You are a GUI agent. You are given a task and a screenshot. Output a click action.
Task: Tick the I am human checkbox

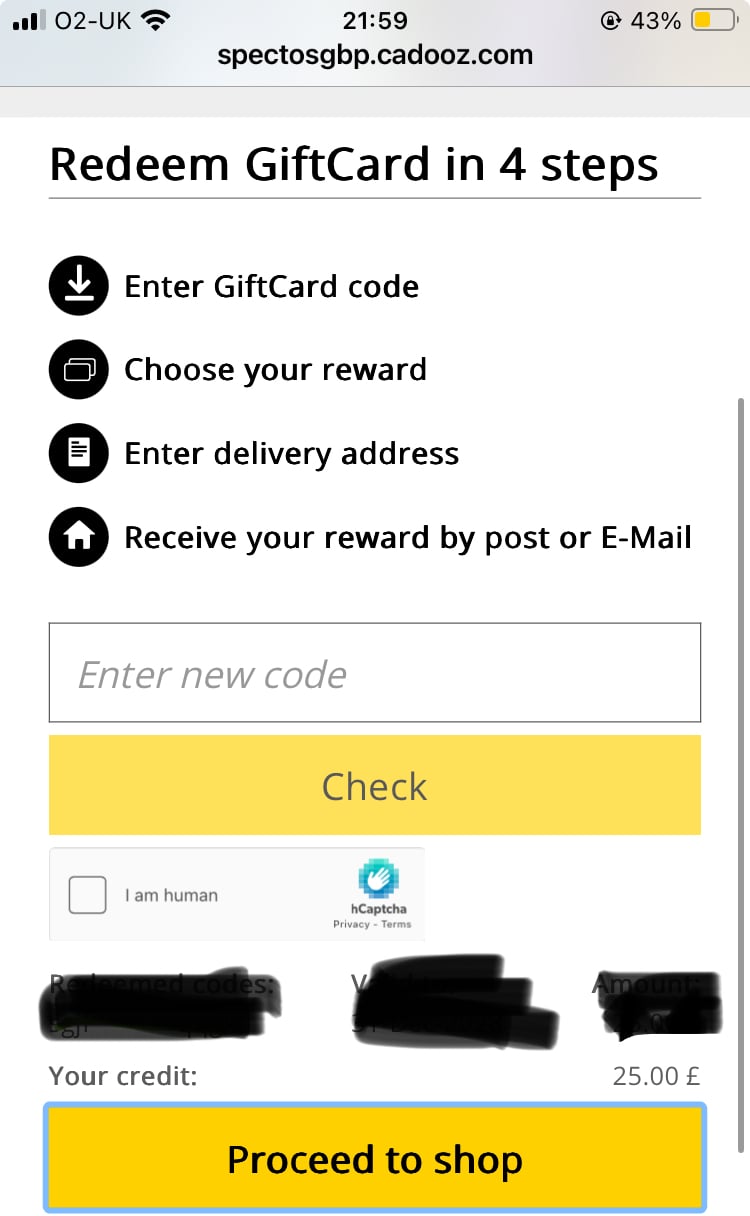click(88, 895)
